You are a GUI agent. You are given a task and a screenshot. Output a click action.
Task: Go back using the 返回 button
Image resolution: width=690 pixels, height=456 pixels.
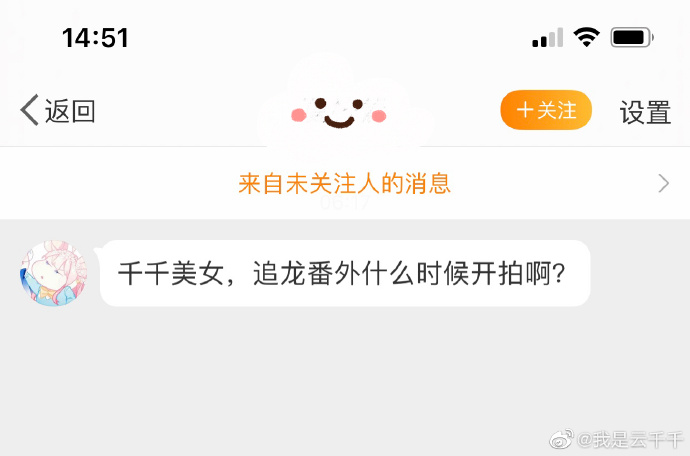58,111
